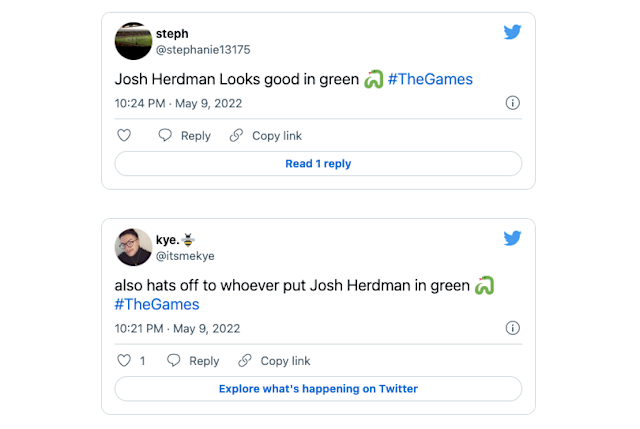Reply to steph's tweet
Viewport: 640px width, 429px height.
(x=185, y=136)
